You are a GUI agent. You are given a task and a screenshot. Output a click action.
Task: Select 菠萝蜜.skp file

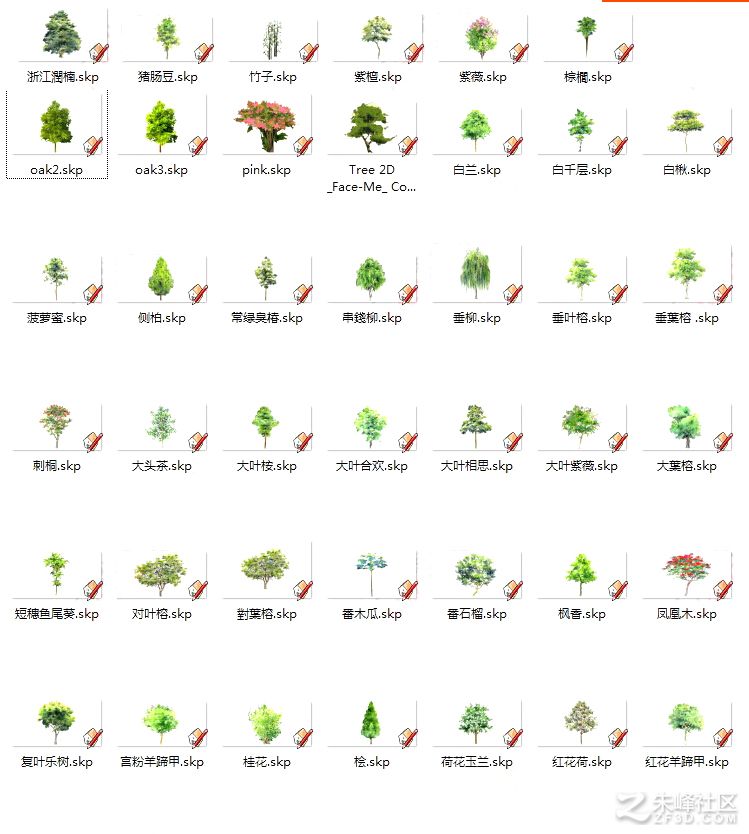(x=56, y=275)
